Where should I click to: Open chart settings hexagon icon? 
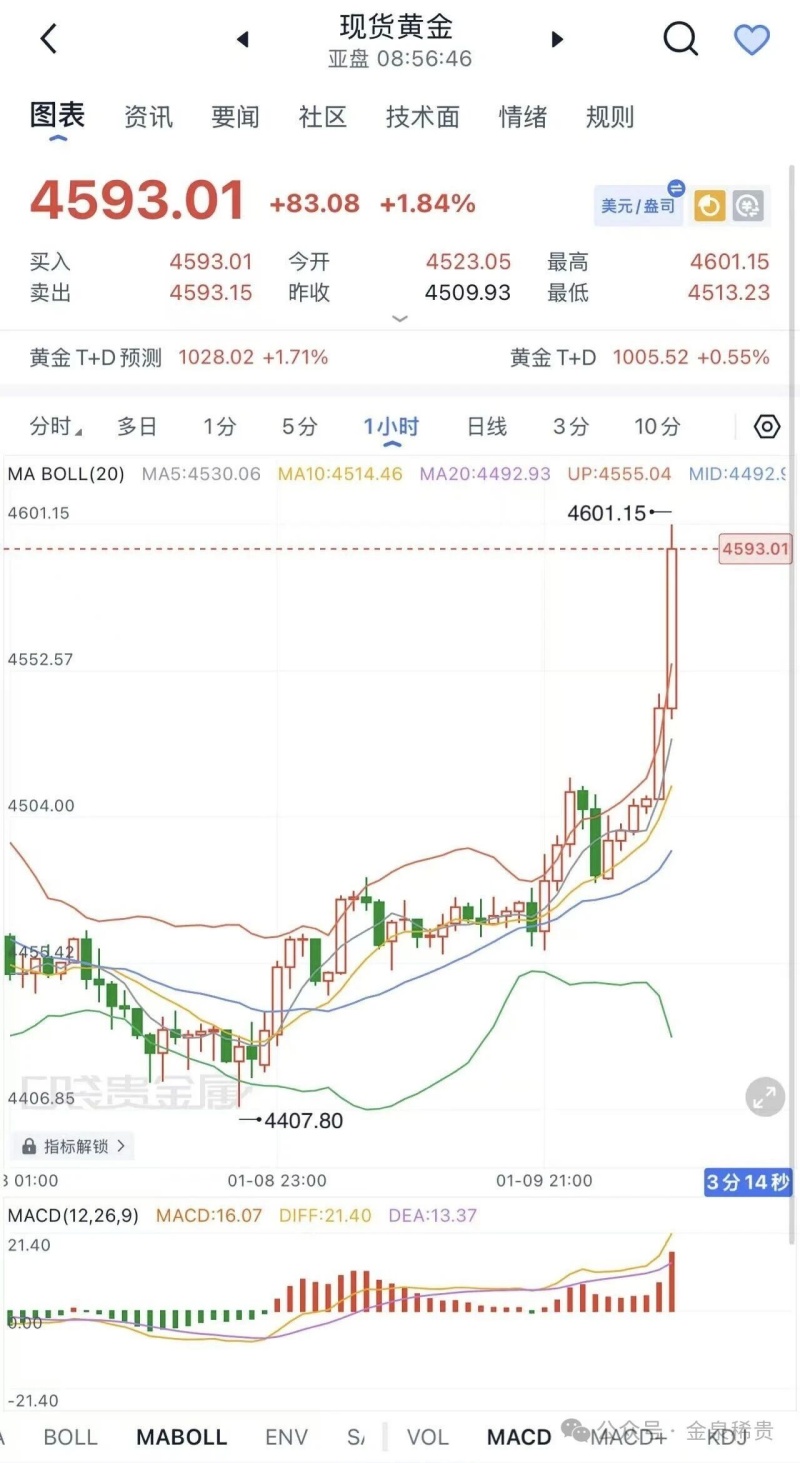click(x=766, y=427)
